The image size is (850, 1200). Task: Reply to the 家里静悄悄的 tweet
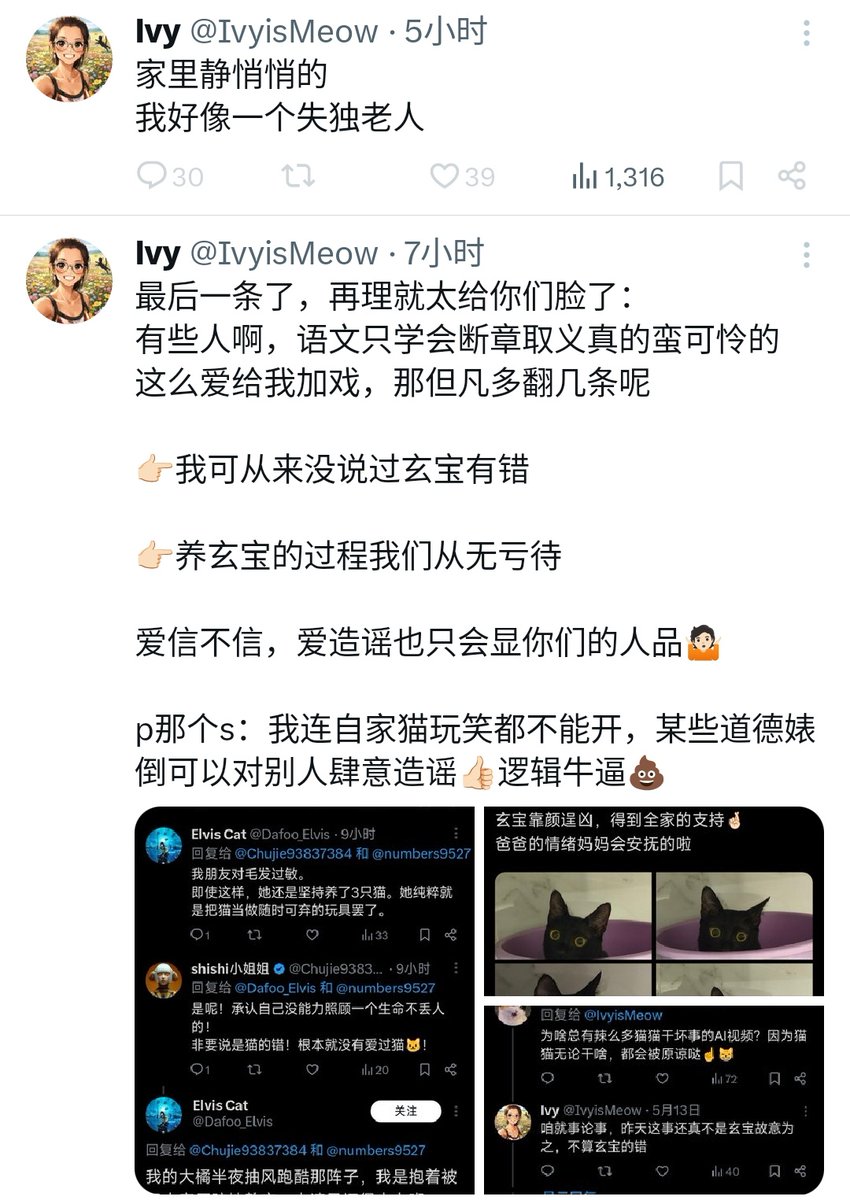click(x=170, y=177)
